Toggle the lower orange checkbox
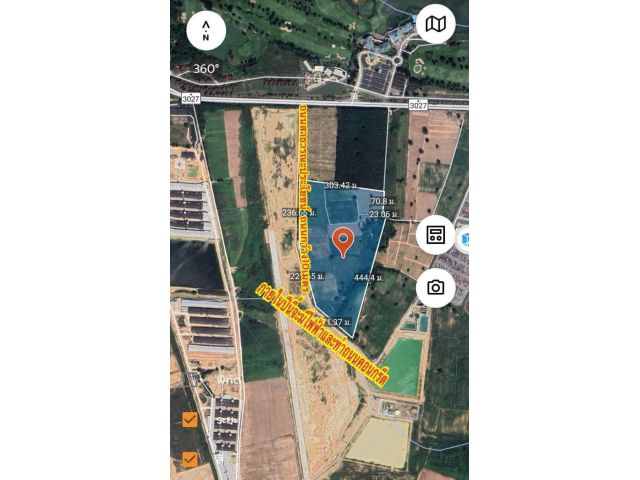 190,460
